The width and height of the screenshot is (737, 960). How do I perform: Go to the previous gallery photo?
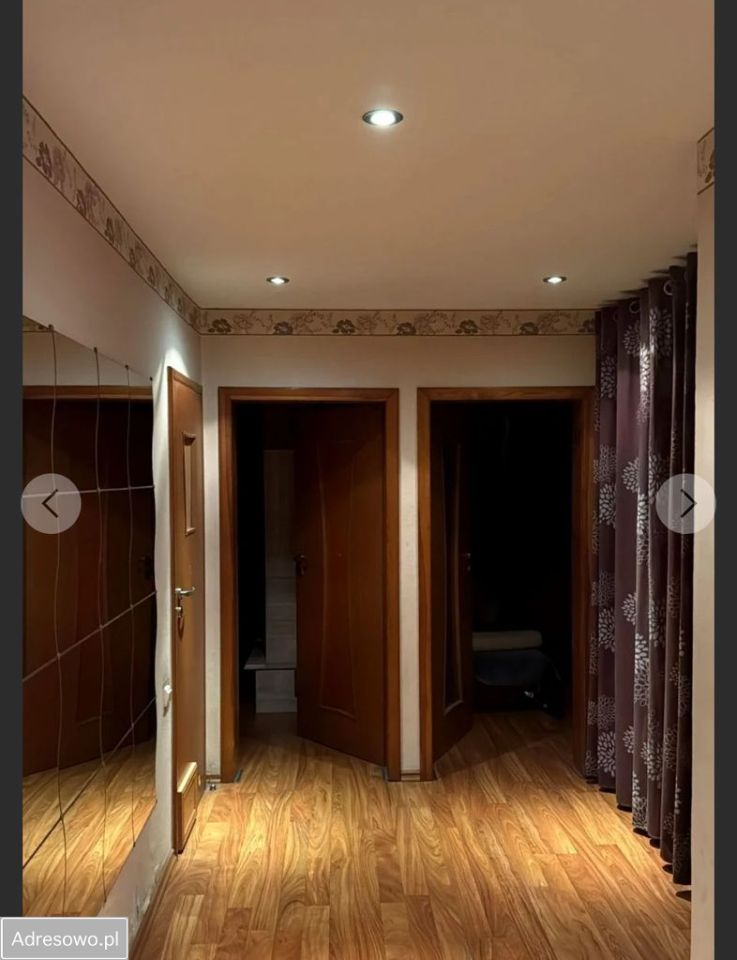(x=51, y=503)
